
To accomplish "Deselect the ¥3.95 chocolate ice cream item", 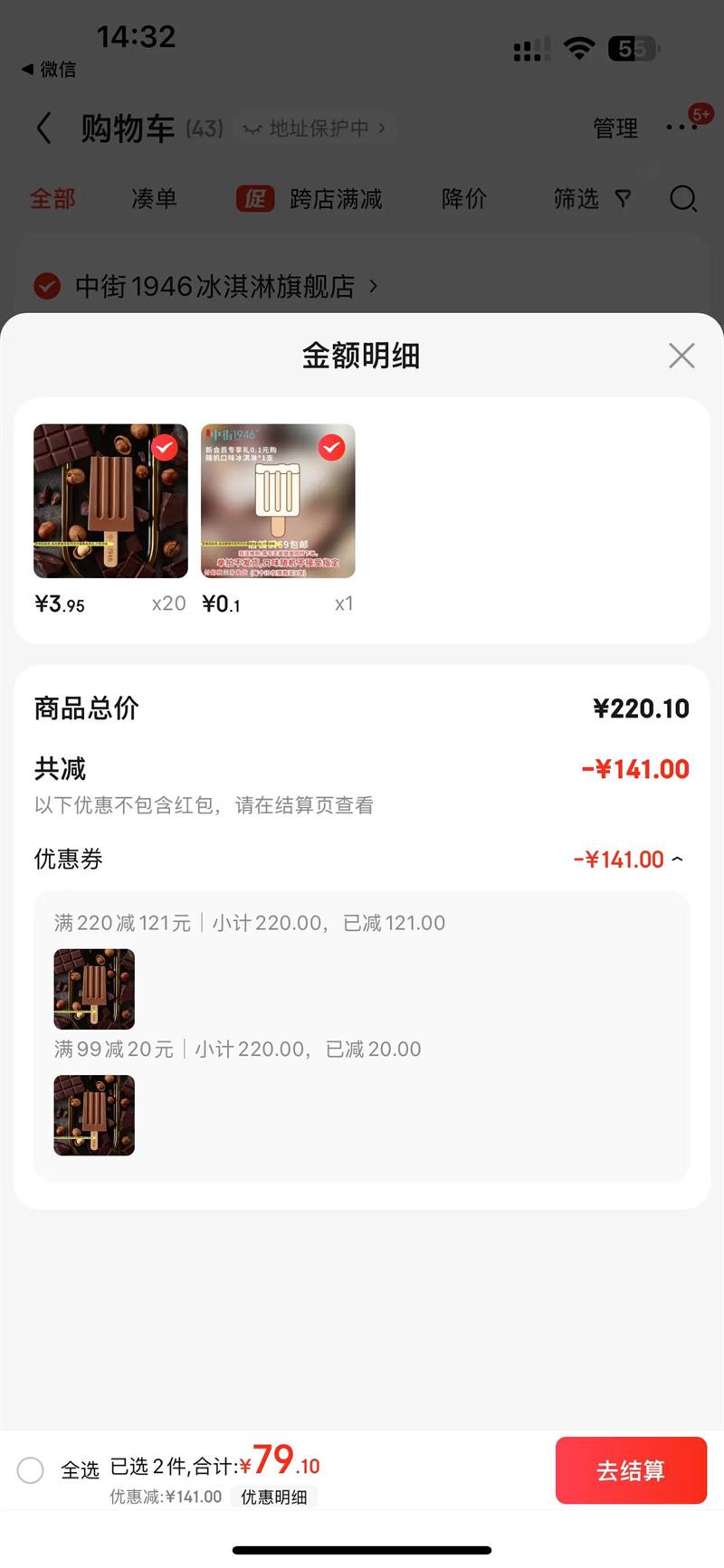I will (x=165, y=447).
